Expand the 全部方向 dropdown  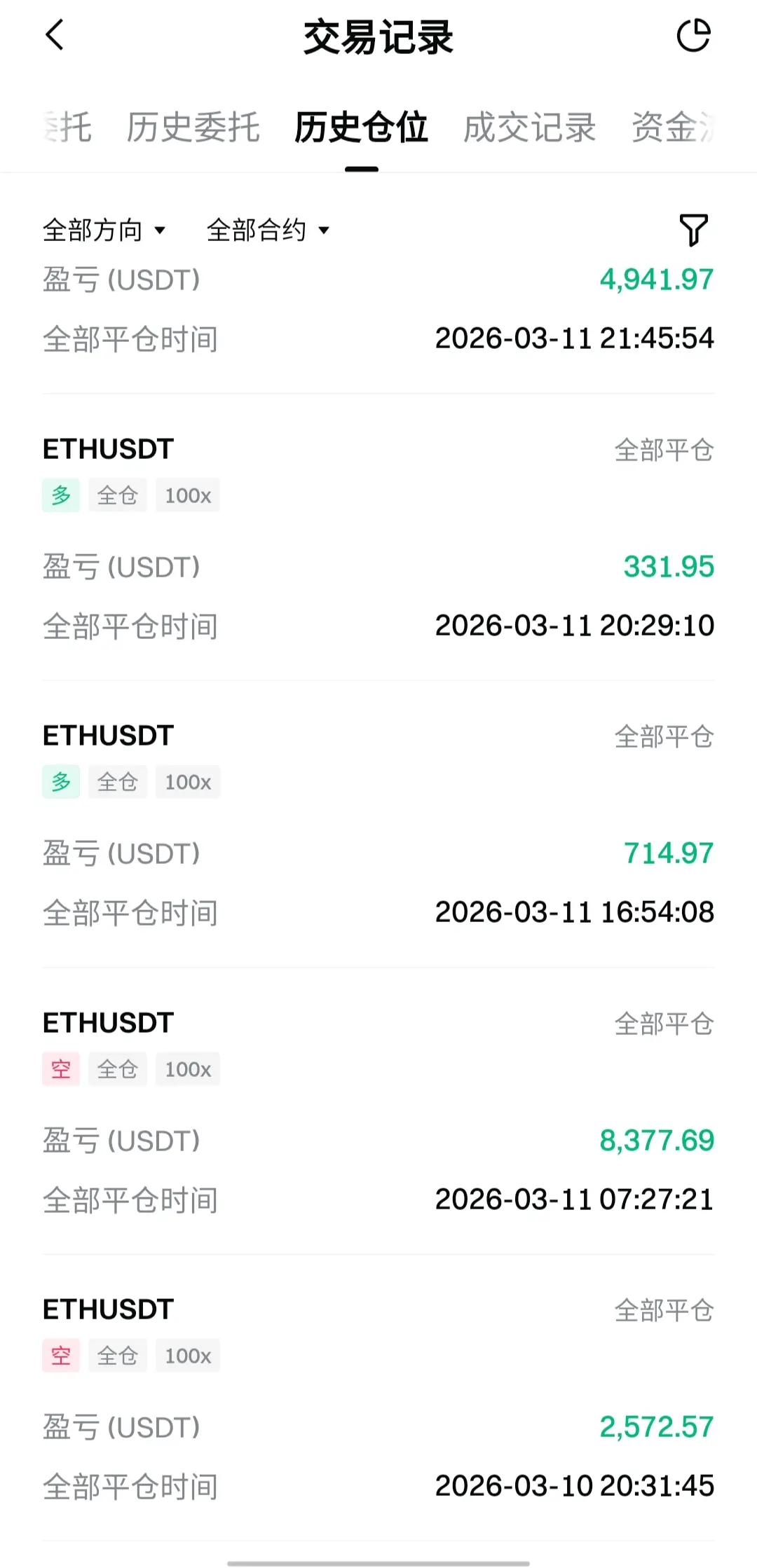104,230
